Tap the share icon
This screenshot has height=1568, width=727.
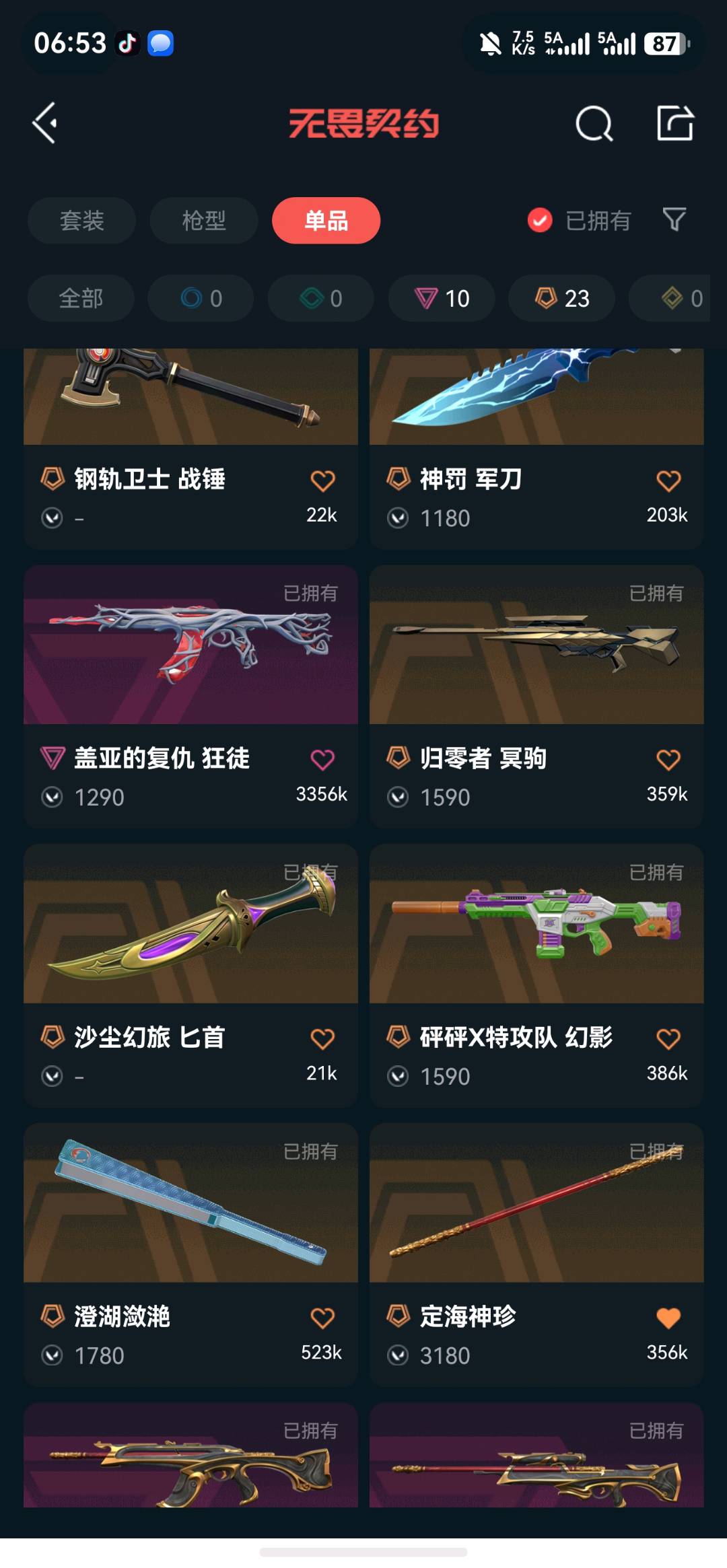coord(674,123)
